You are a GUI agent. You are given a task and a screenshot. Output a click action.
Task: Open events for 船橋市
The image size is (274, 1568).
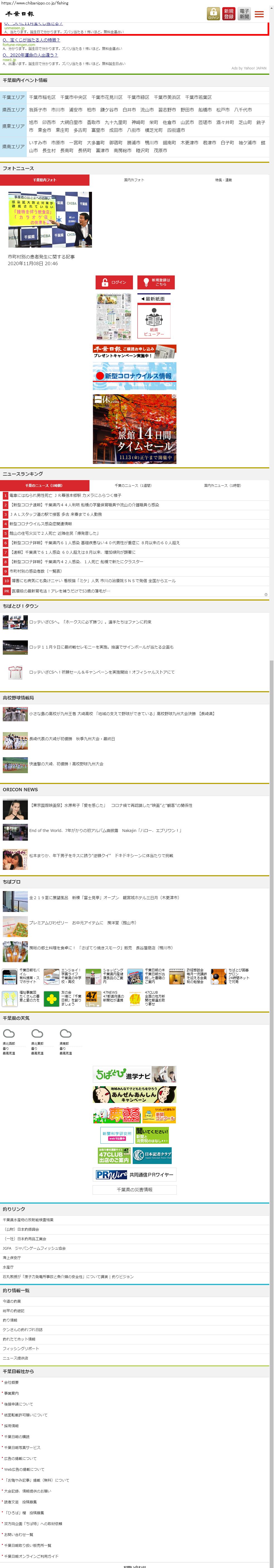point(205,110)
